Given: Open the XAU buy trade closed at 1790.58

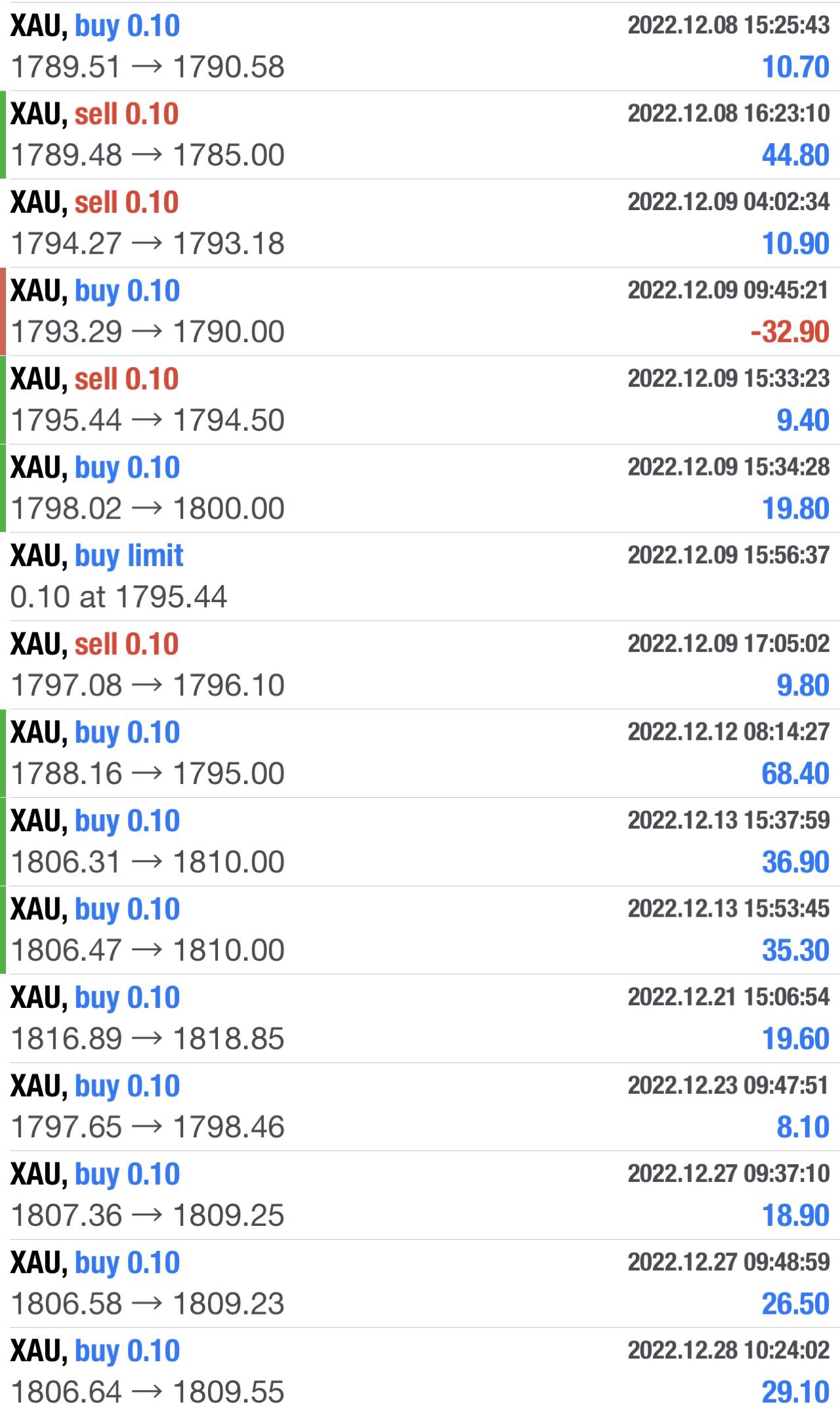Looking at the screenshot, I should pos(420,46).
